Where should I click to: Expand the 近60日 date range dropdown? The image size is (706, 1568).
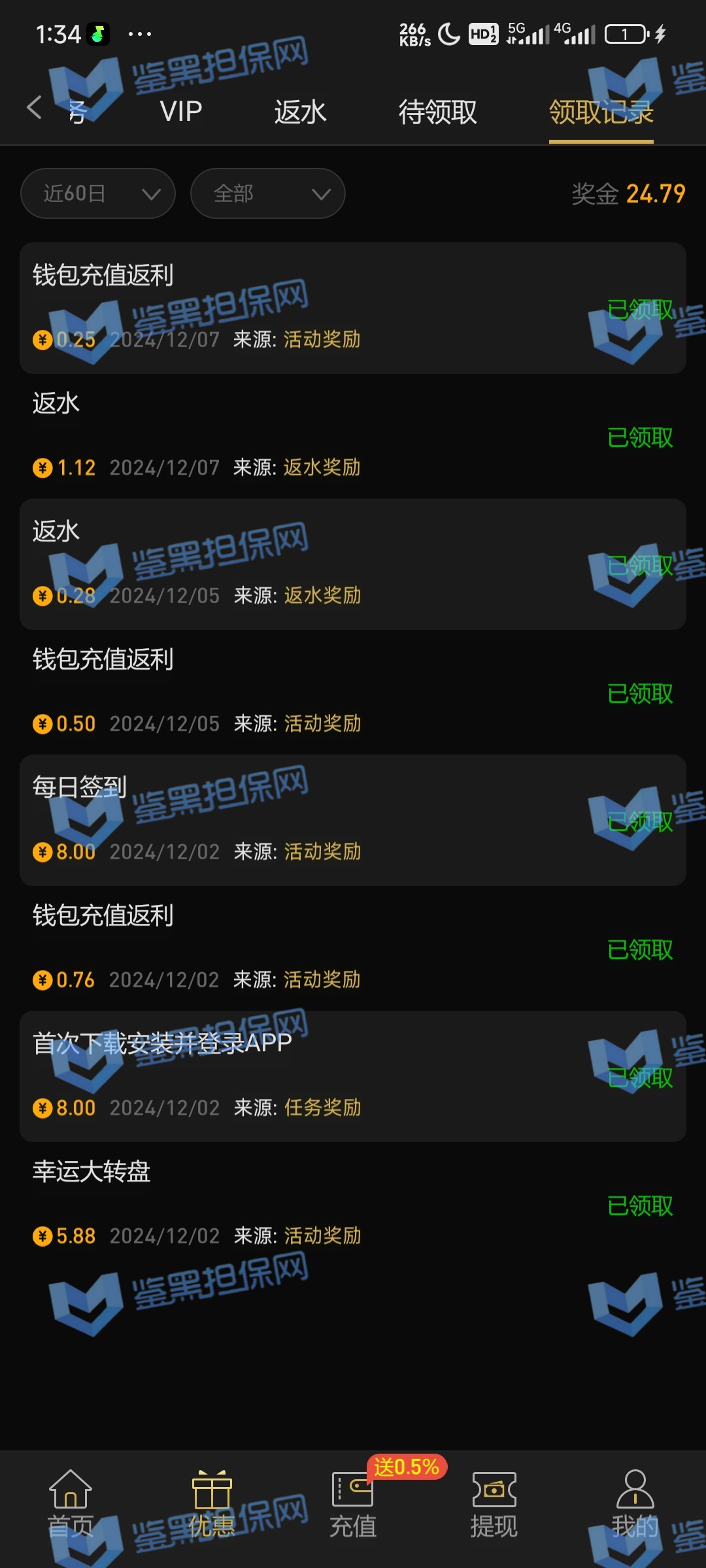point(98,193)
